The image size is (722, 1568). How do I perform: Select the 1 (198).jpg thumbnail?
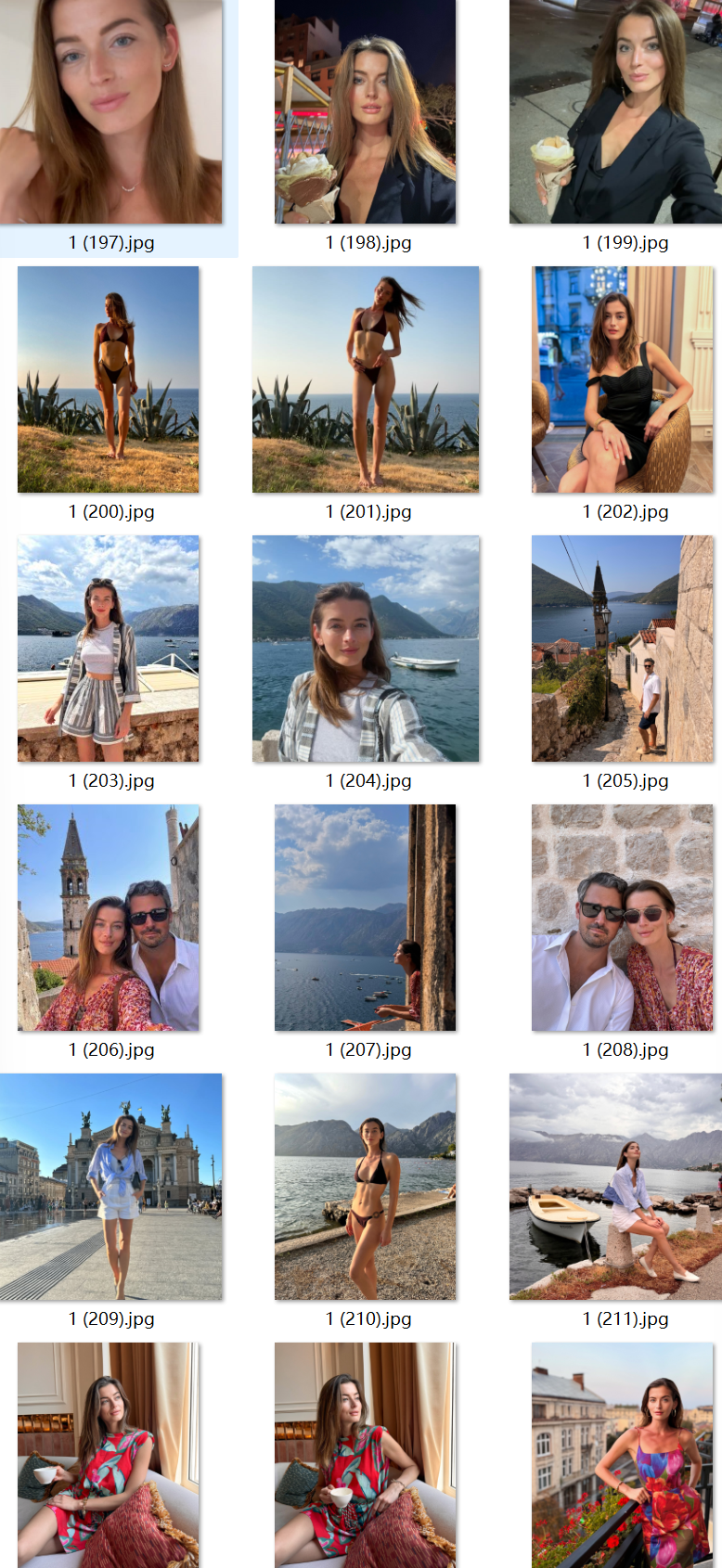pyautogui.click(x=366, y=111)
